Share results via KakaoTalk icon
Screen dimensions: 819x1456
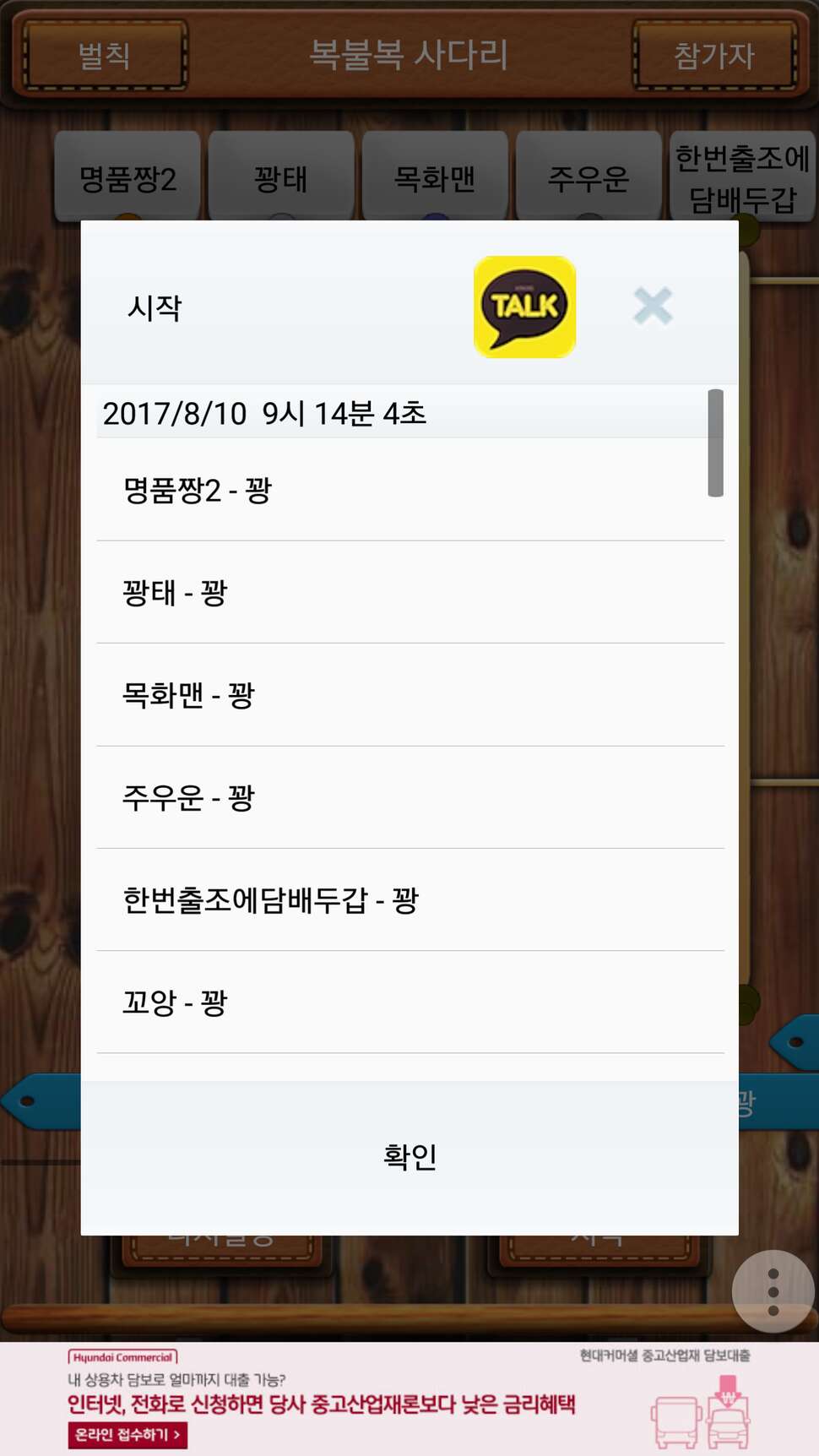tap(524, 307)
